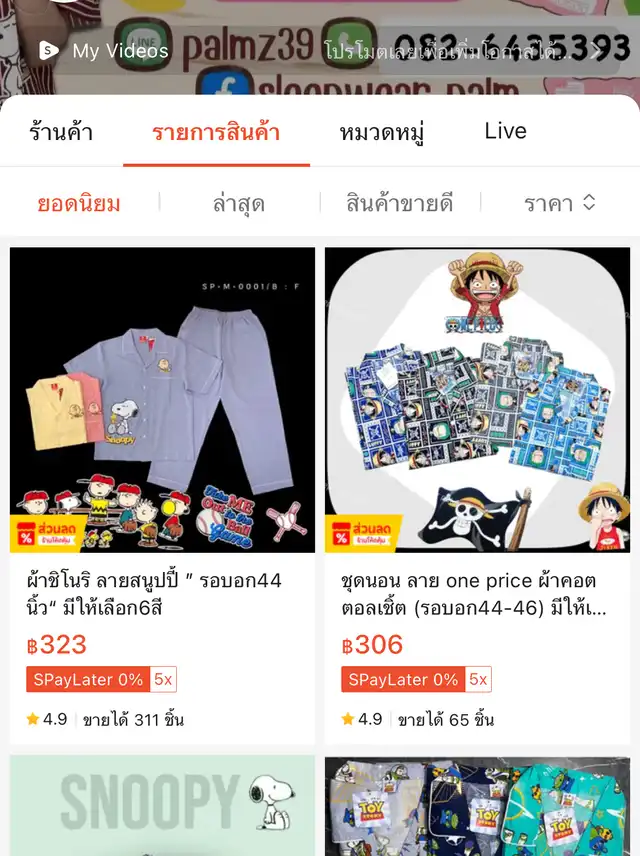Sort products by ราคา
This screenshot has width=640, height=856.
click(560, 203)
